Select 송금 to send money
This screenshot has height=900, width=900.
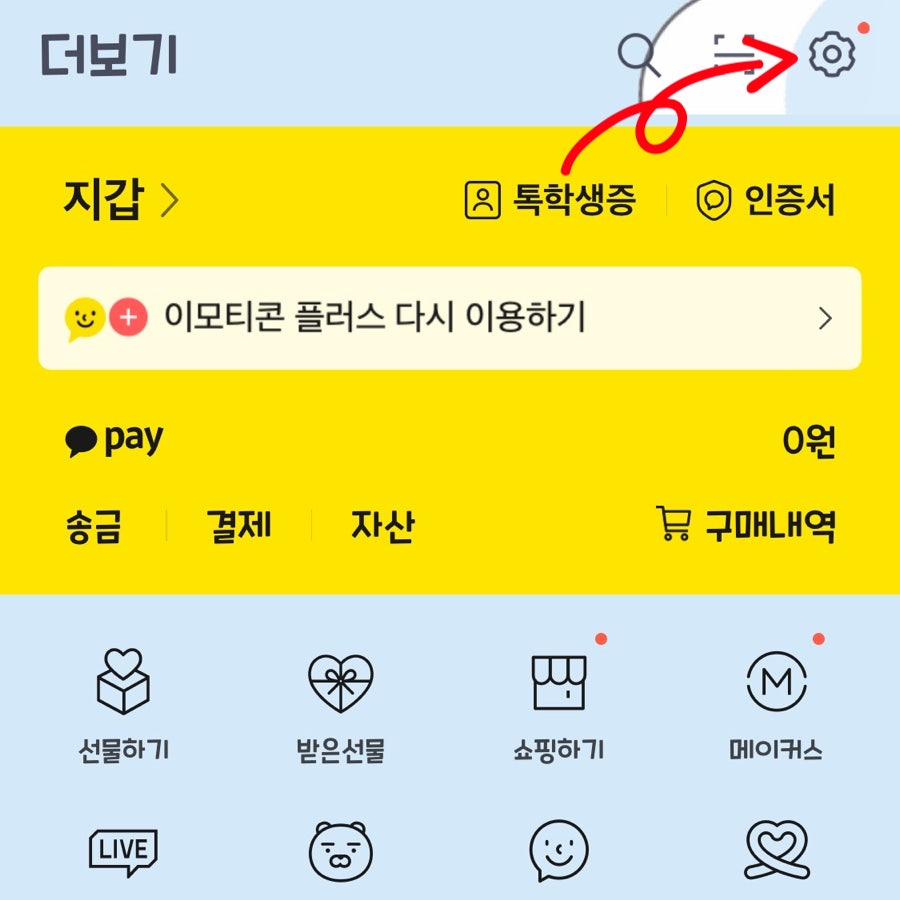point(93,526)
